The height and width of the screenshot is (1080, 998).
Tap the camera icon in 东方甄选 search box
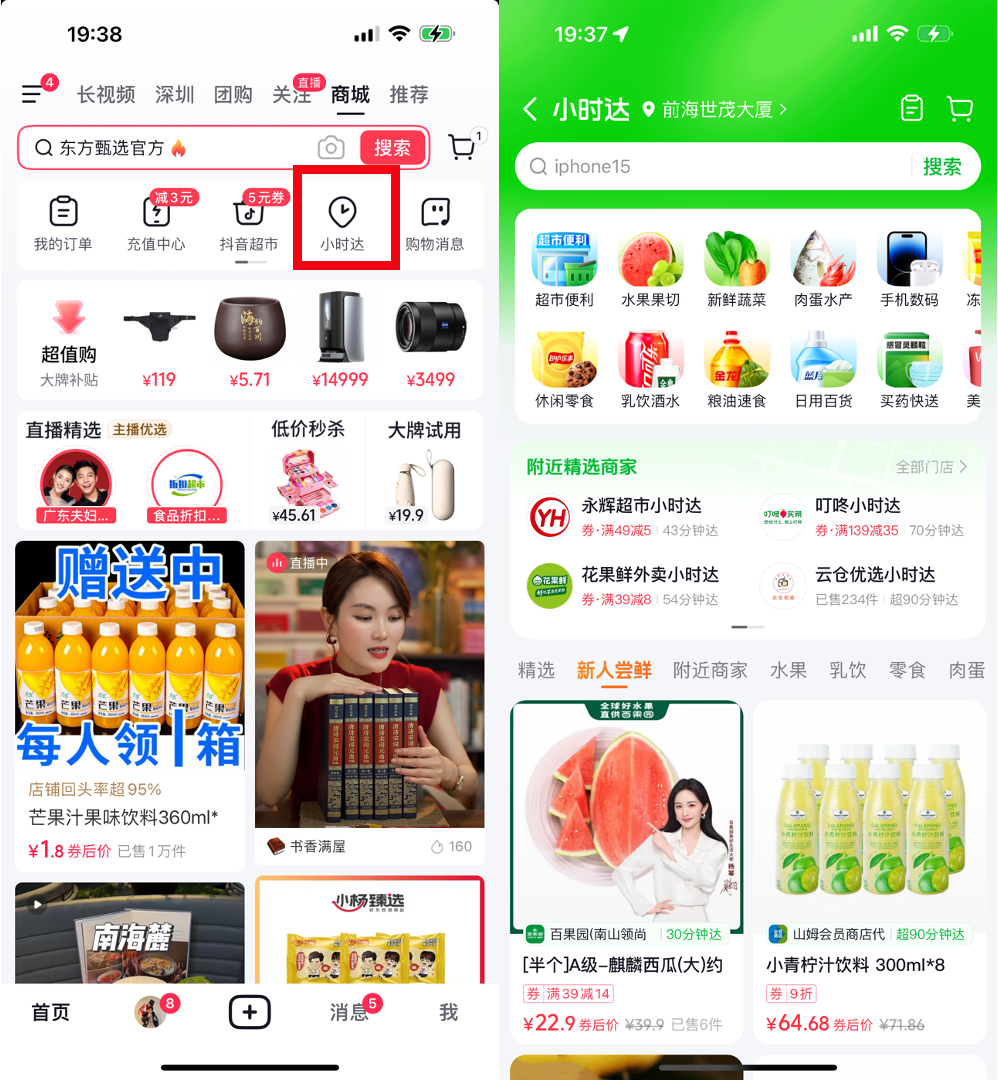click(x=331, y=148)
